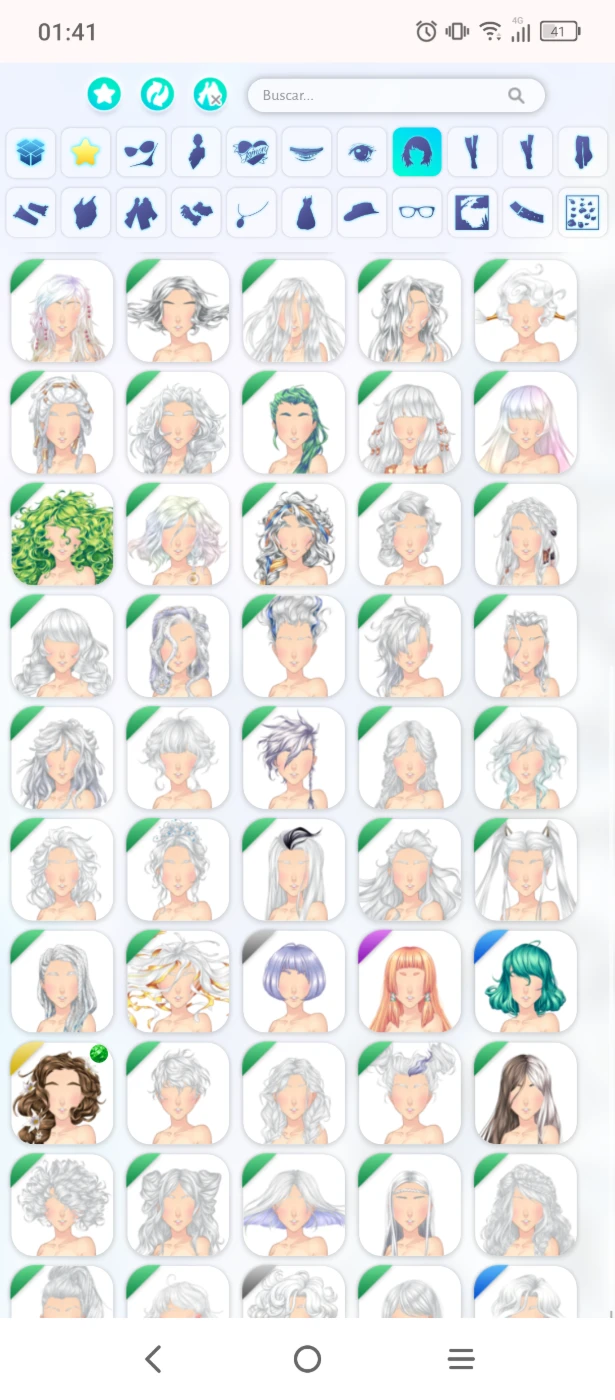Screen dimensions: 615x1400
Task: Select the eyes category
Action: pos(362,153)
